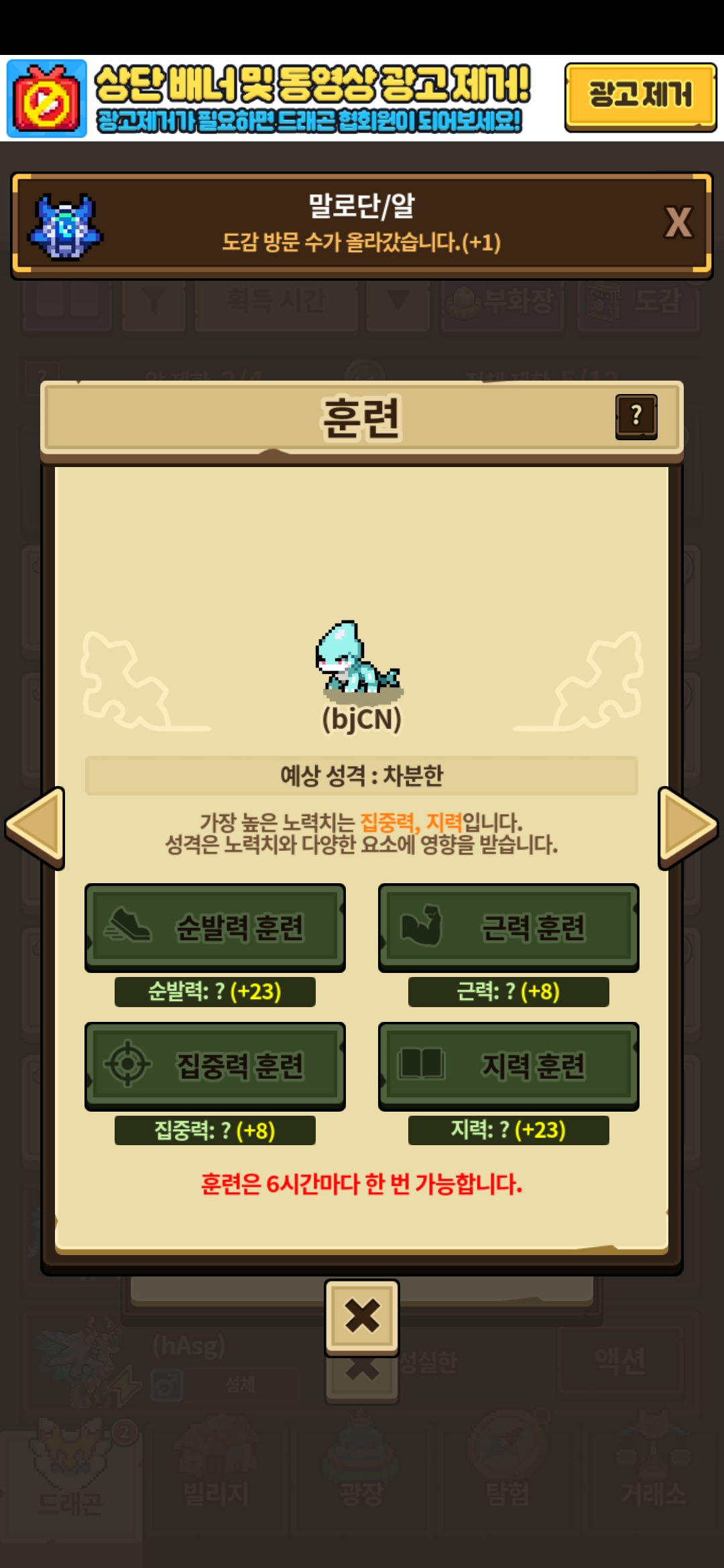
Task: Tap the 광고제거 button in the banner
Action: (x=640, y=95)
